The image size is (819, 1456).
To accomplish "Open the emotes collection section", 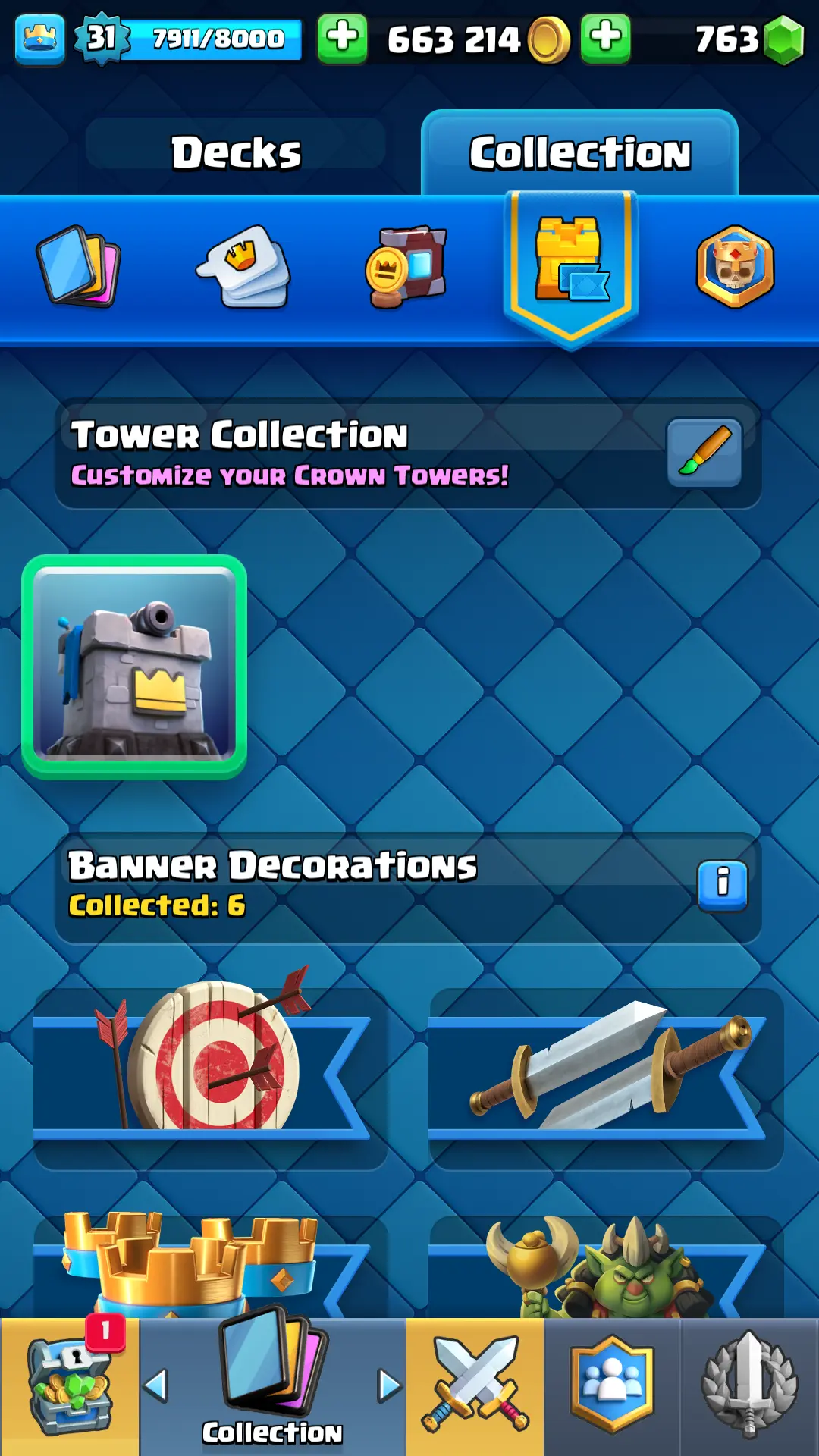I will click(244, 266).
